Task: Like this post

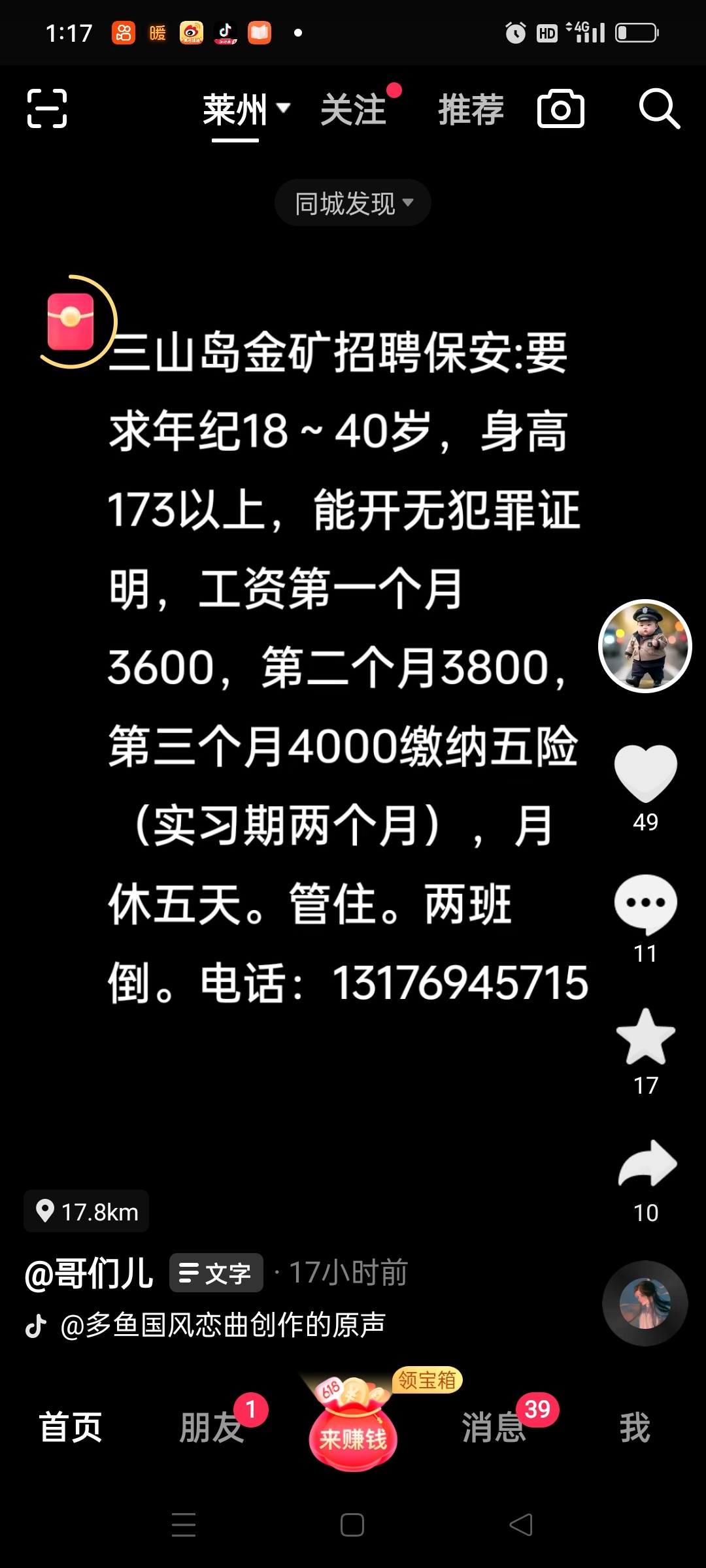Action: pos(645,773)
